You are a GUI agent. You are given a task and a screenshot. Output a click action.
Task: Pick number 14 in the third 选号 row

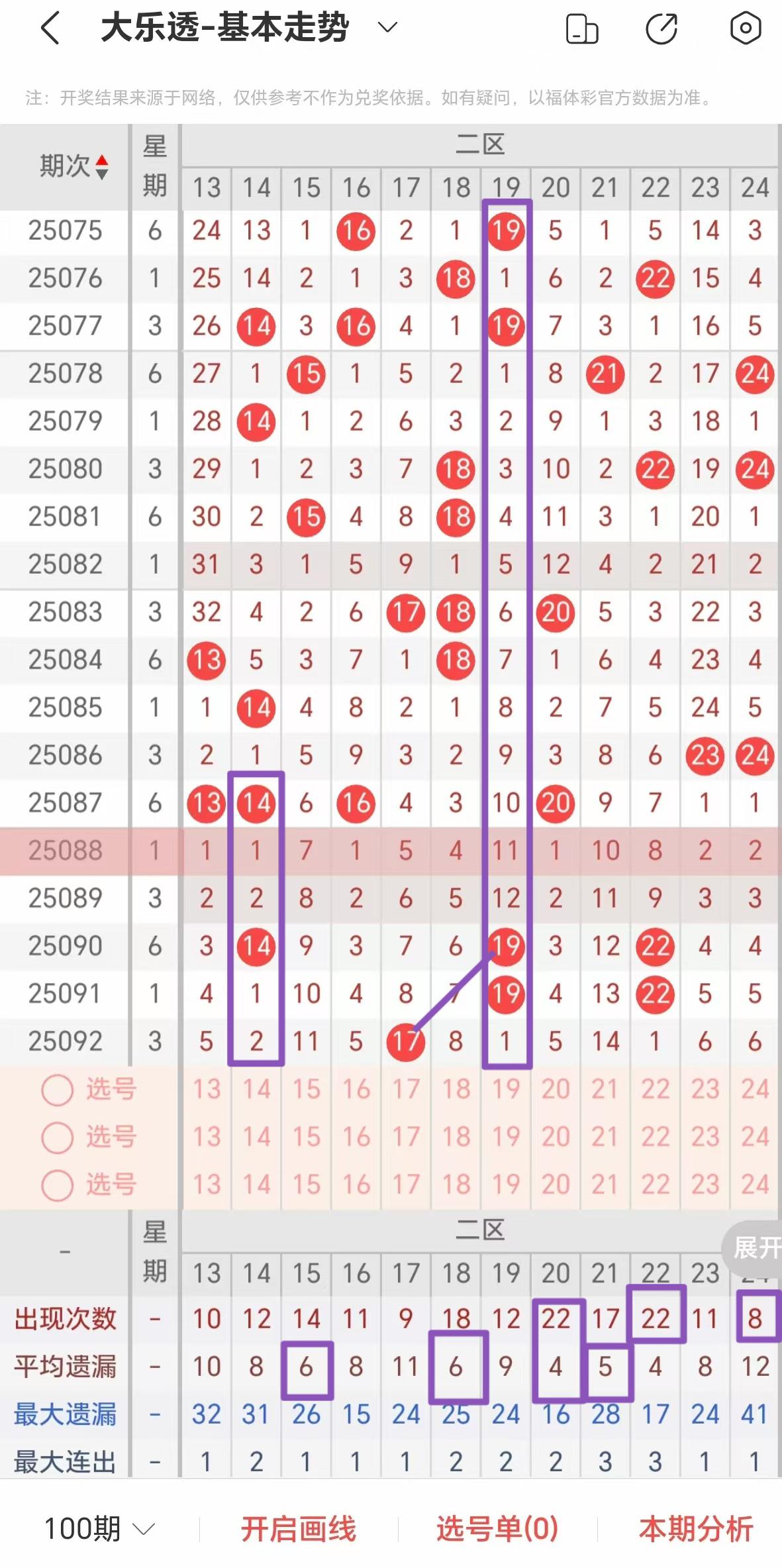[256, 1184]
